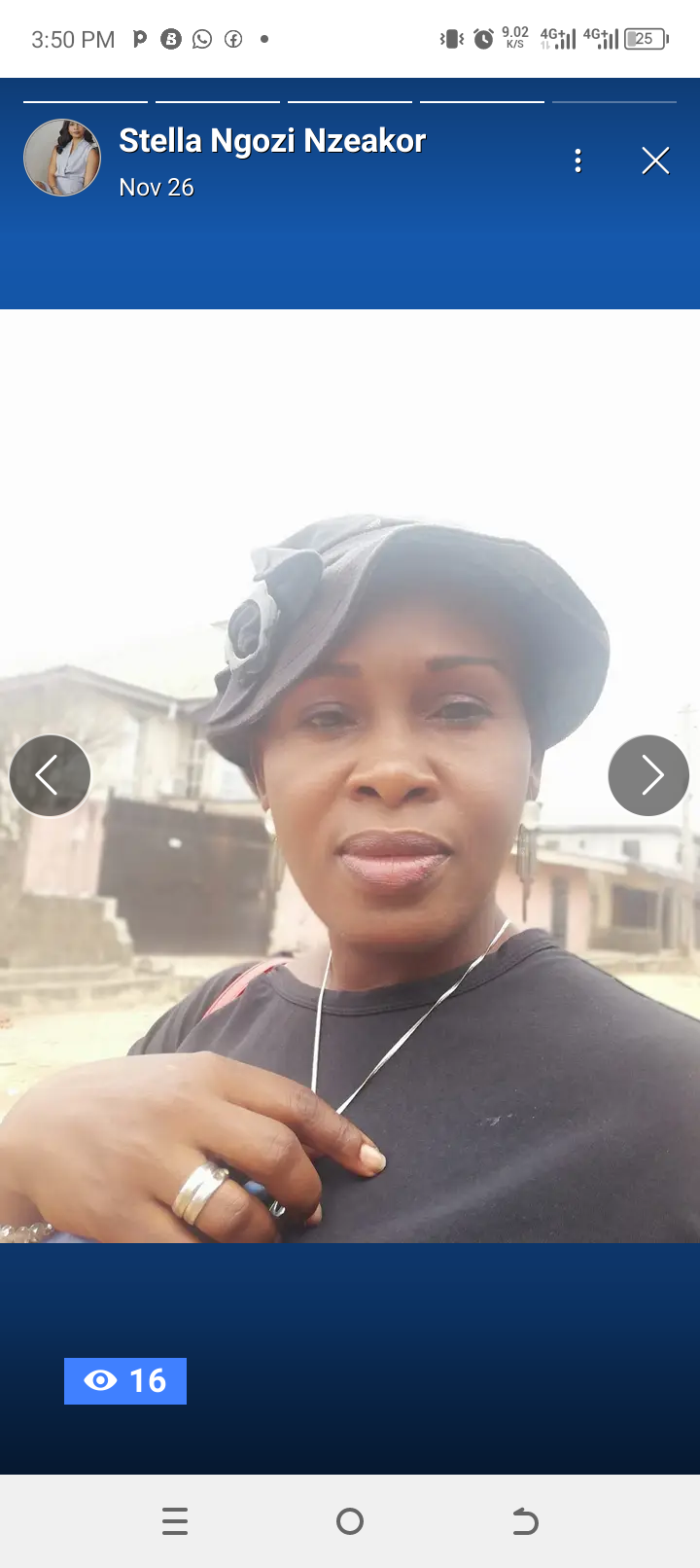Go to the phone's home screen
Image resolution: width=700 pixels, height=1568 pixels.
pyautogui.click(x=350, y=1520)
